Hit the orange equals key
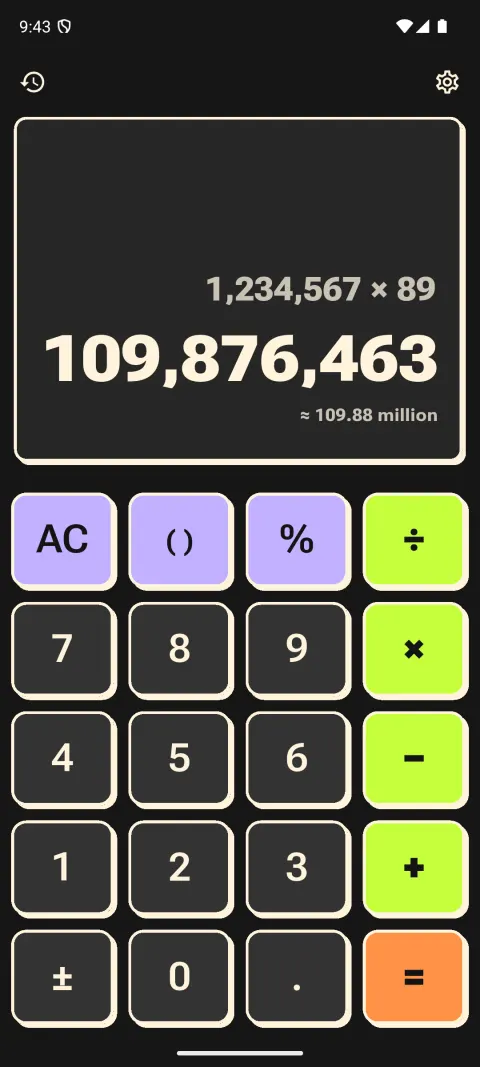The image size is (480, 1067). click(414, 976)
